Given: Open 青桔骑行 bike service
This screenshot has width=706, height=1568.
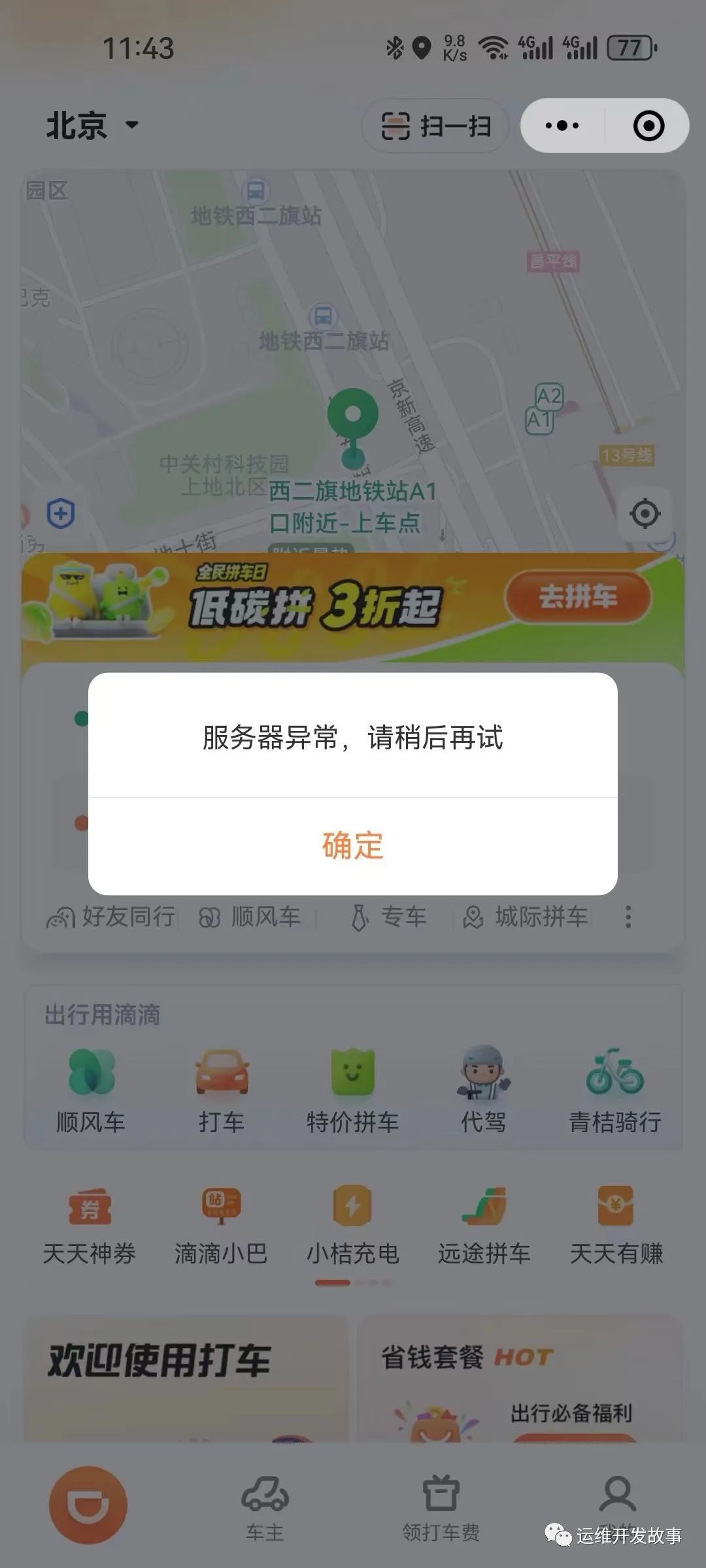Looking at the screenshot, I should click(614, 1088).
